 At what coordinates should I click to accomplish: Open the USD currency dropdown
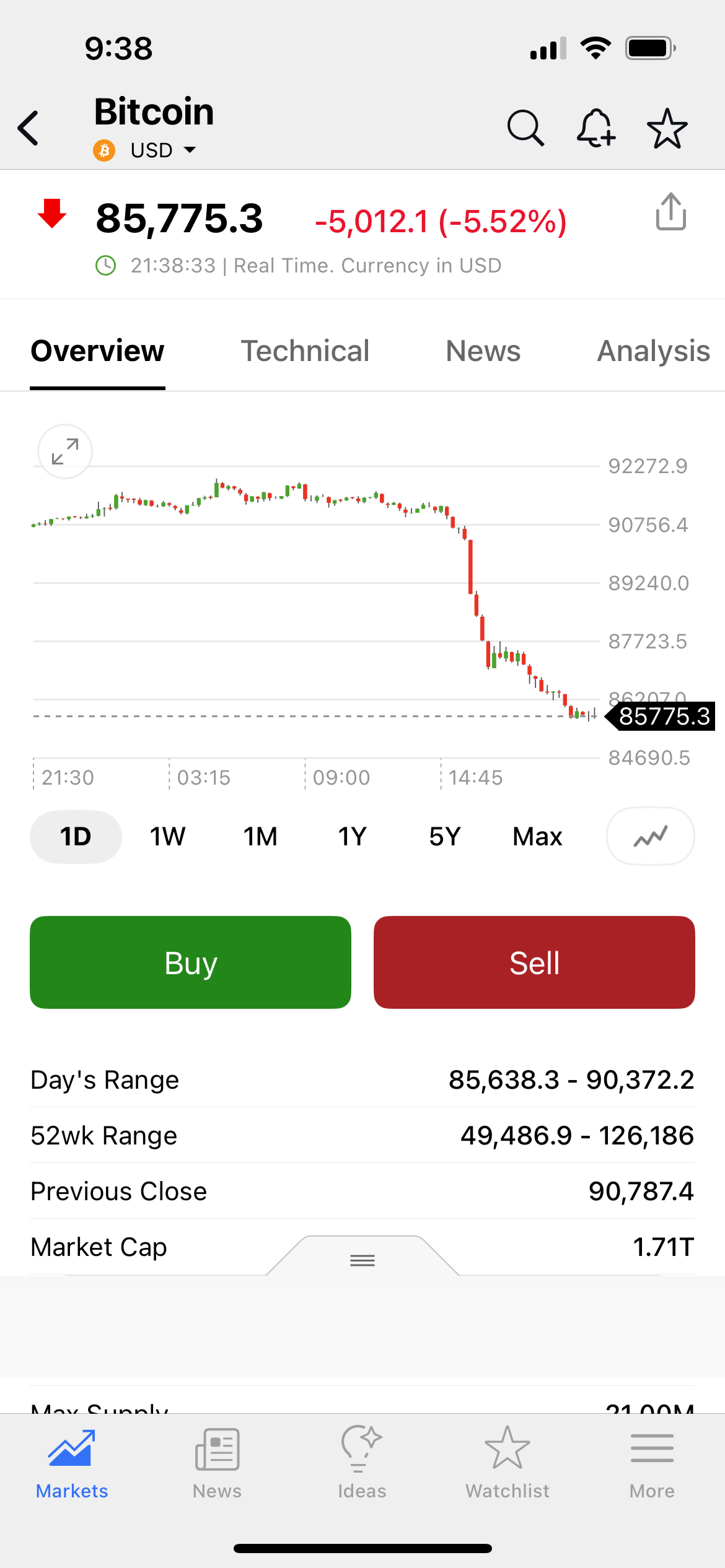tap(163, 150)
